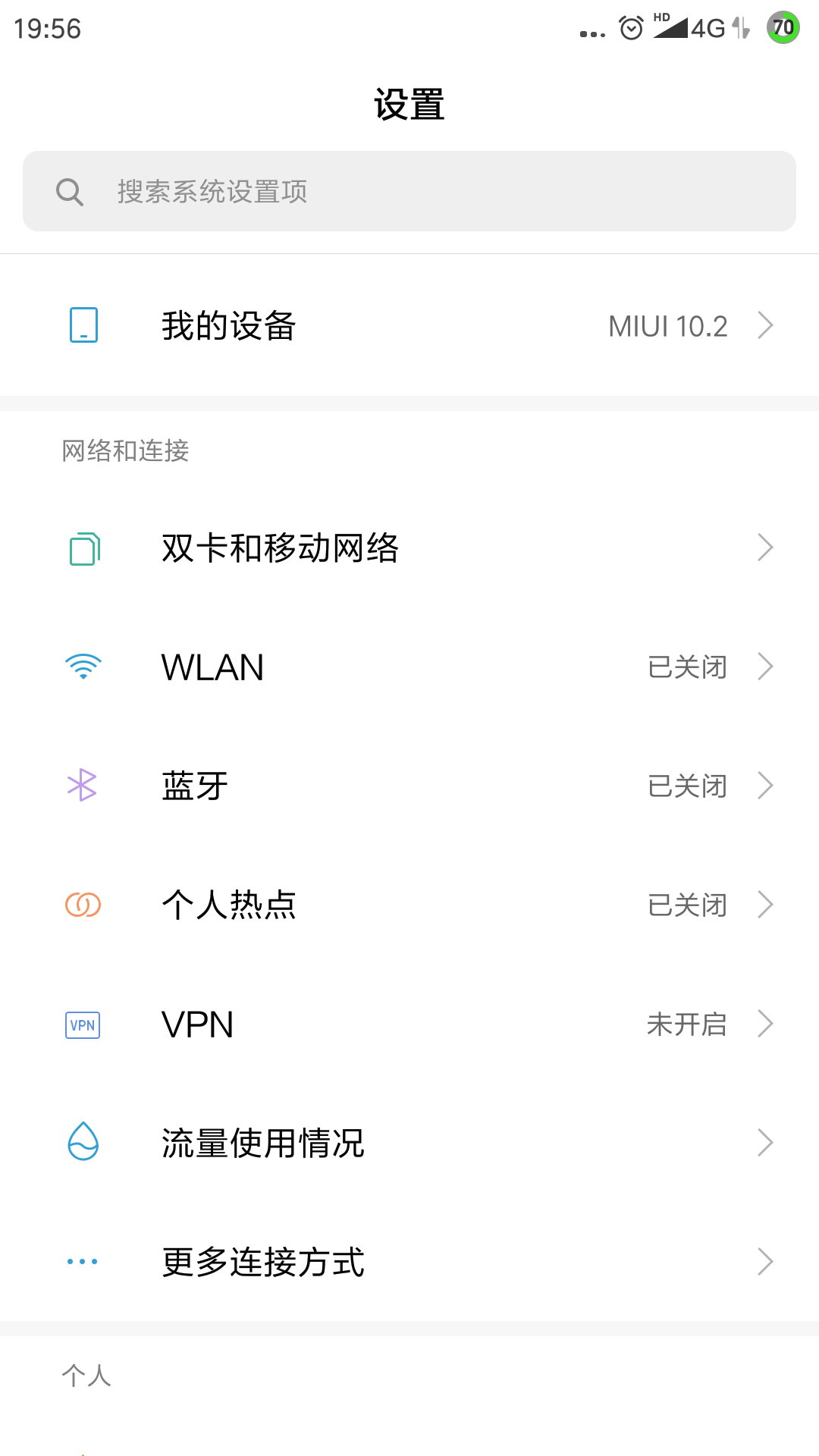Image resolution: width=819 pixels, height=1456 pixels.
Task: Open 更多连接方式 options
Action: tap(409, 1262)
